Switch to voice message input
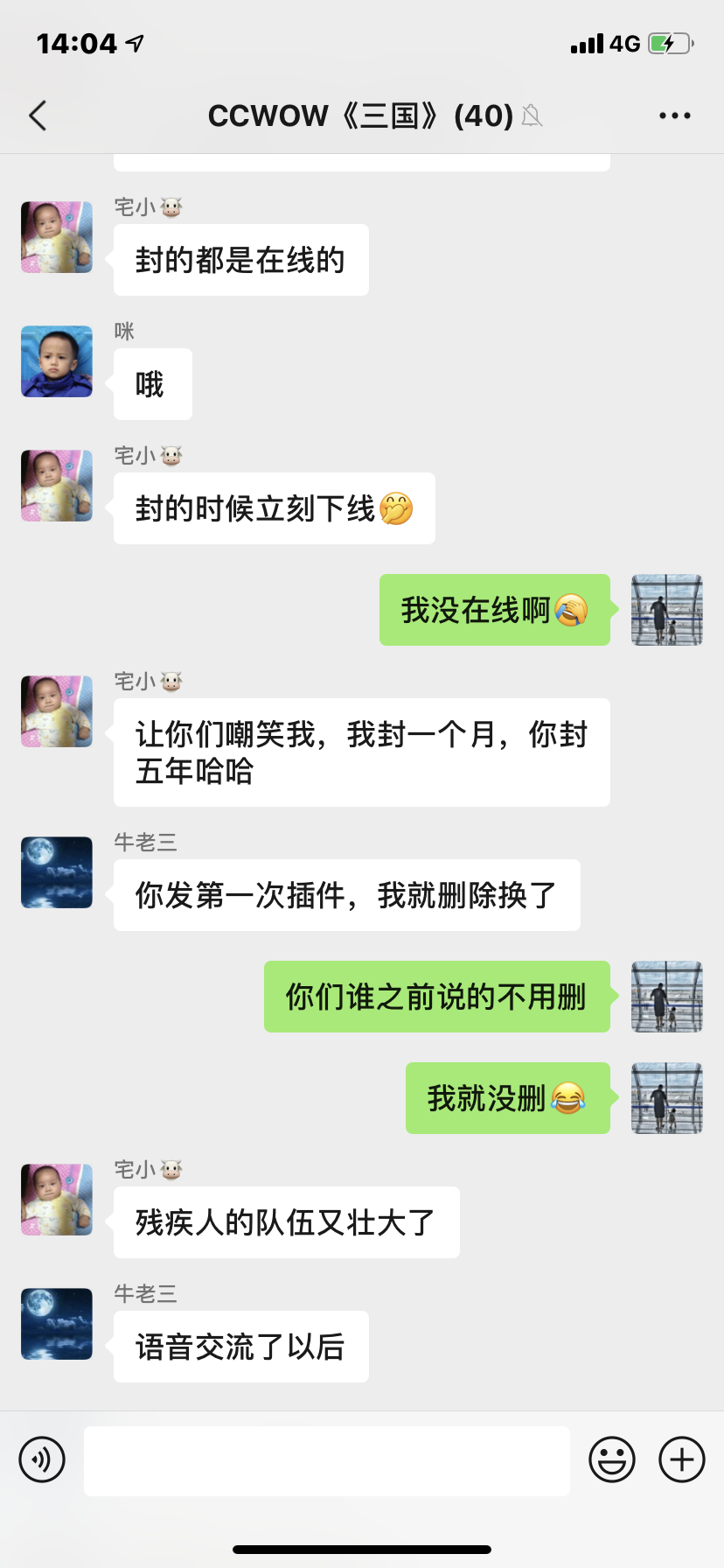The image size is (724, 1568). tap(42, 1459)
